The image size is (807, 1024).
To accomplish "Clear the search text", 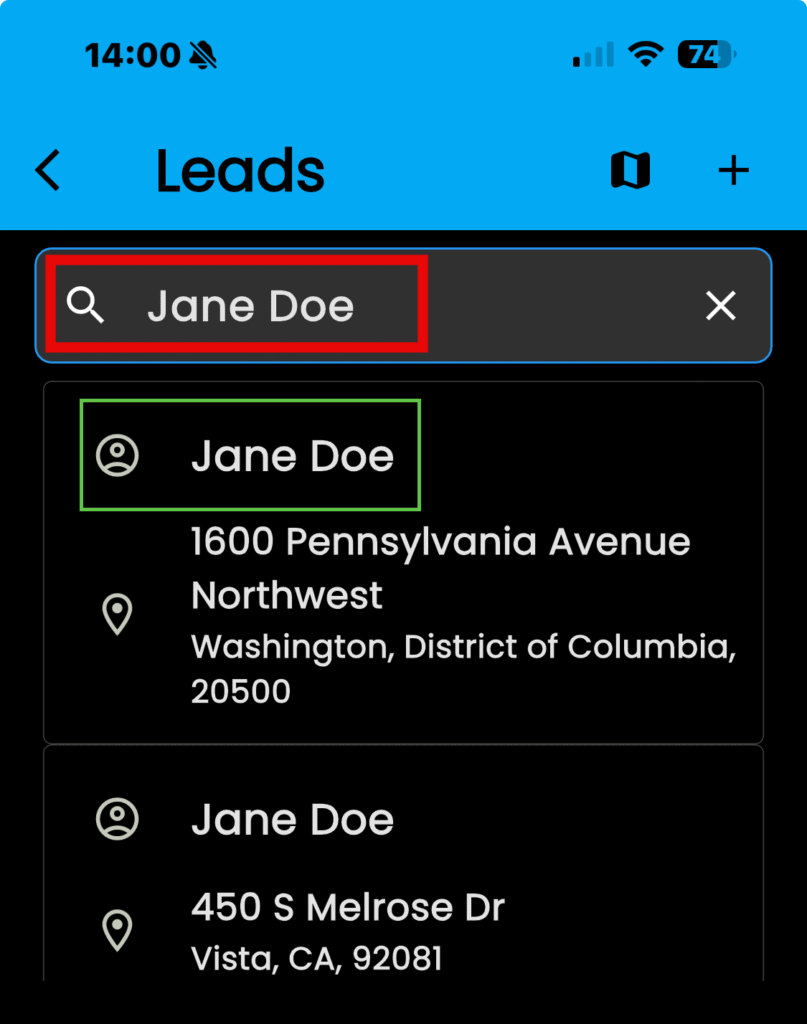I will (x=720, y=306).
